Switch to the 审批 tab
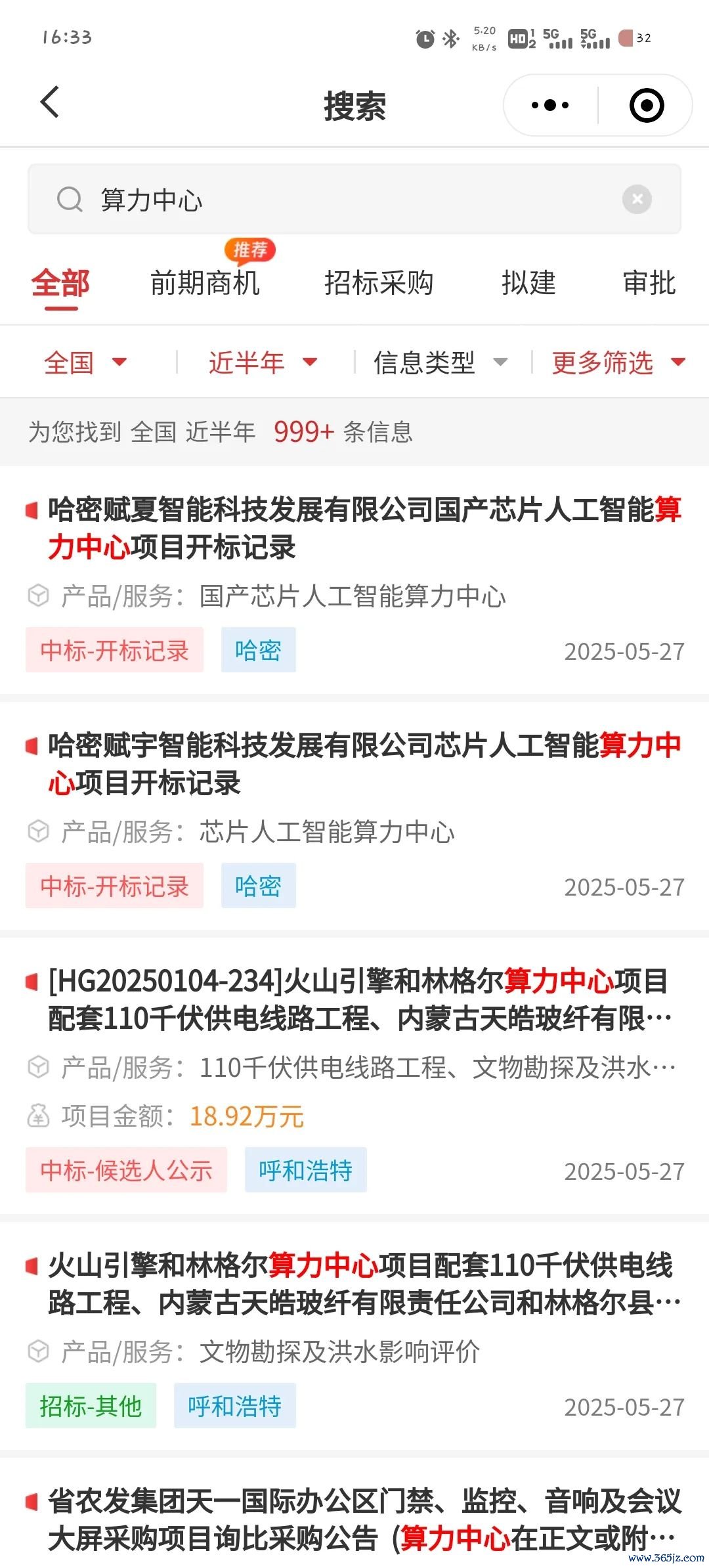This screenshot has height=1568, width=709. [x=649, y=284]
